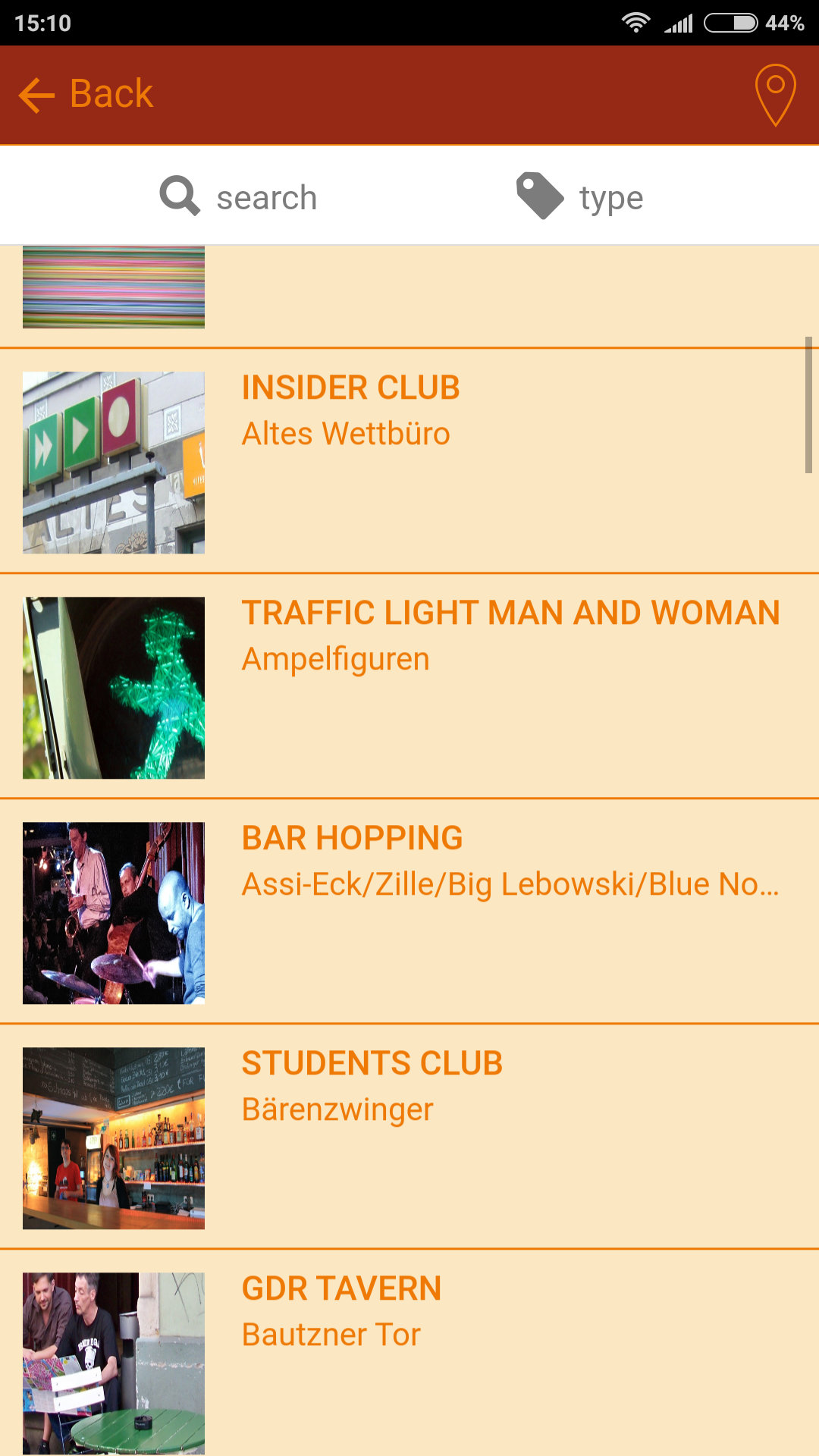View Traffic Light Man and Woman entry
The image size is (819, 1456).
pos(409,686)
